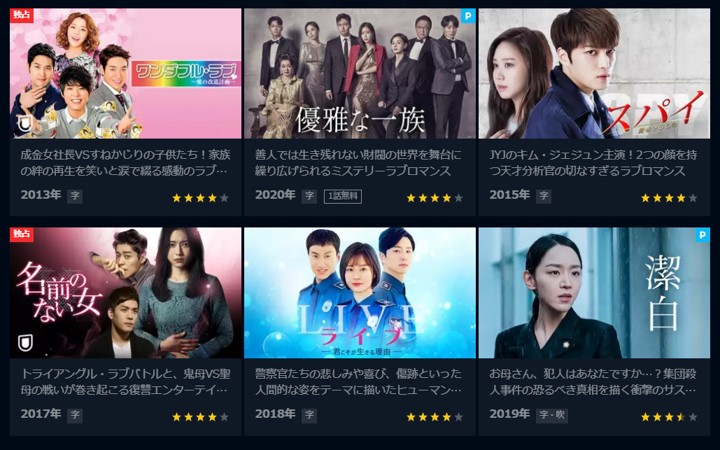Open the スパイ drama card
The image size is (720, 450).
[594, 75]
